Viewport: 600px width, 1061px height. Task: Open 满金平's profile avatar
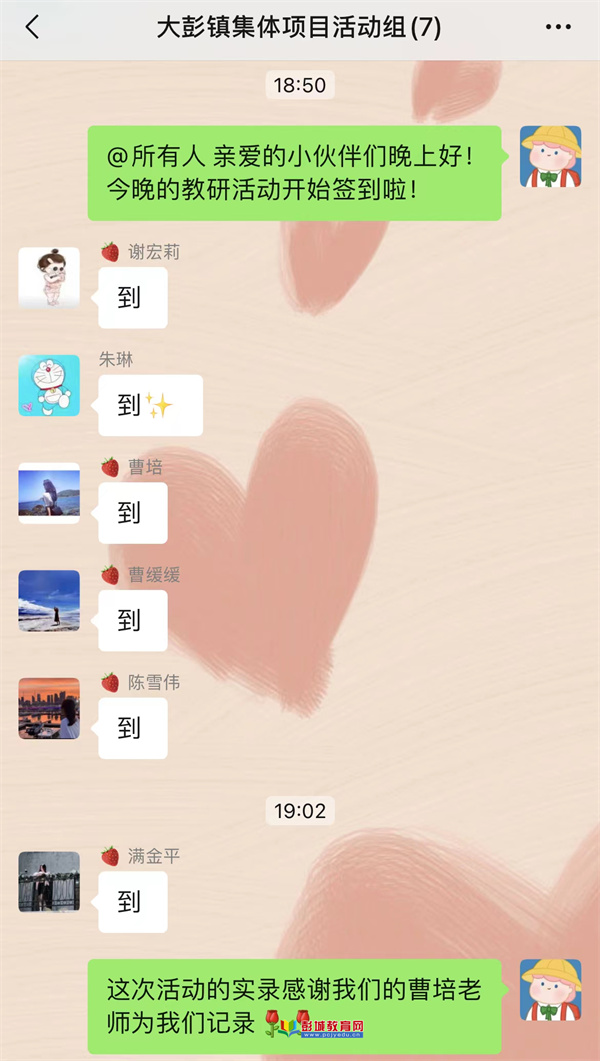[49, 882]
